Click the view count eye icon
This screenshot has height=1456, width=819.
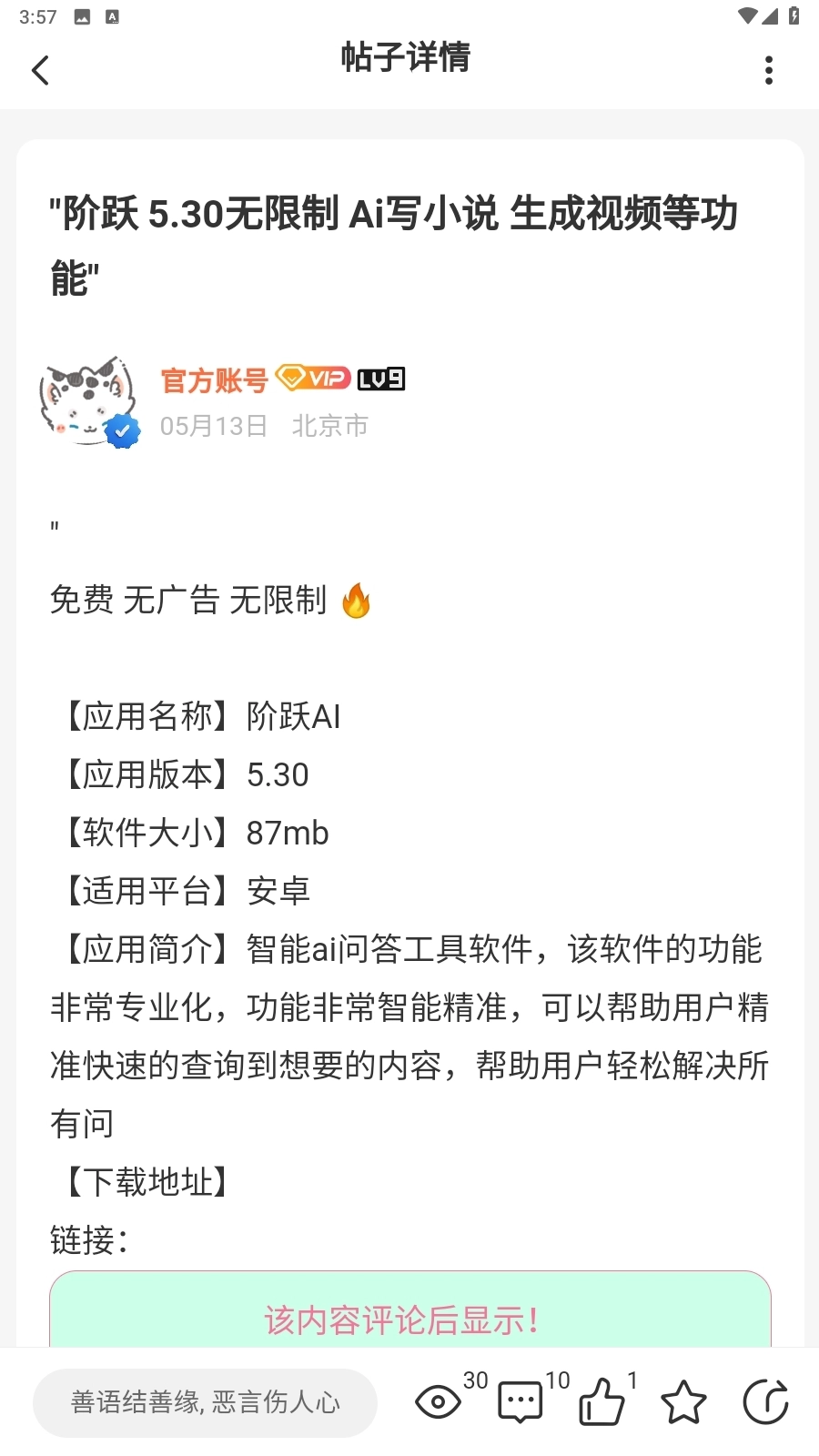coord(438,1401)
